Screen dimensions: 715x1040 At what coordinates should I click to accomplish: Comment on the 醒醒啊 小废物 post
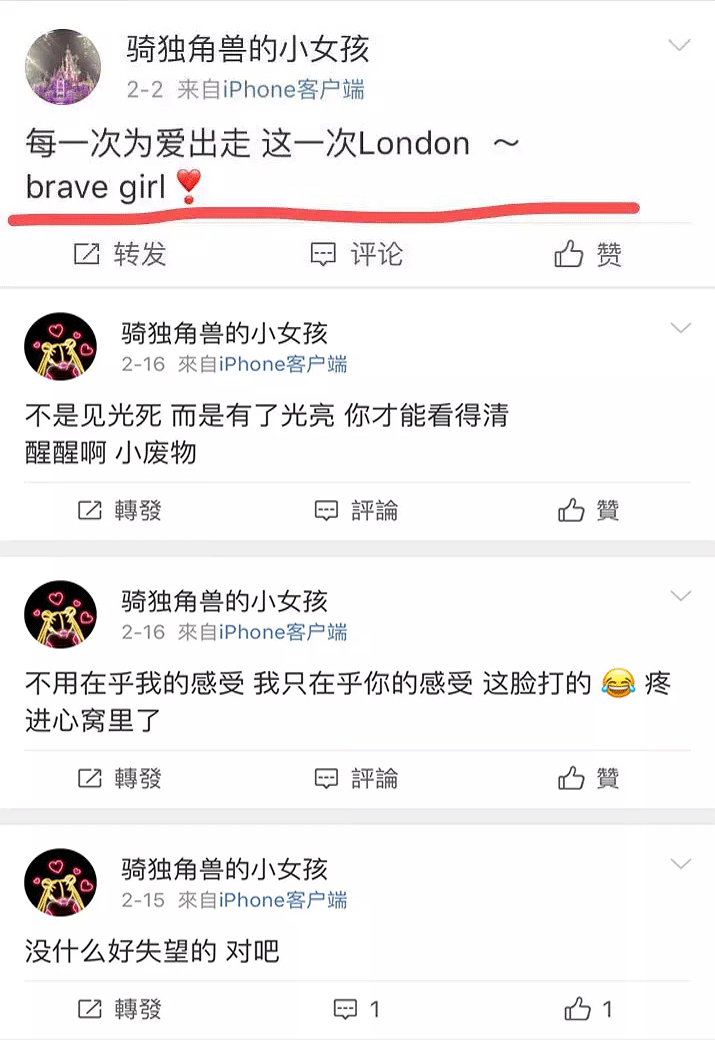tap(356, 511)
